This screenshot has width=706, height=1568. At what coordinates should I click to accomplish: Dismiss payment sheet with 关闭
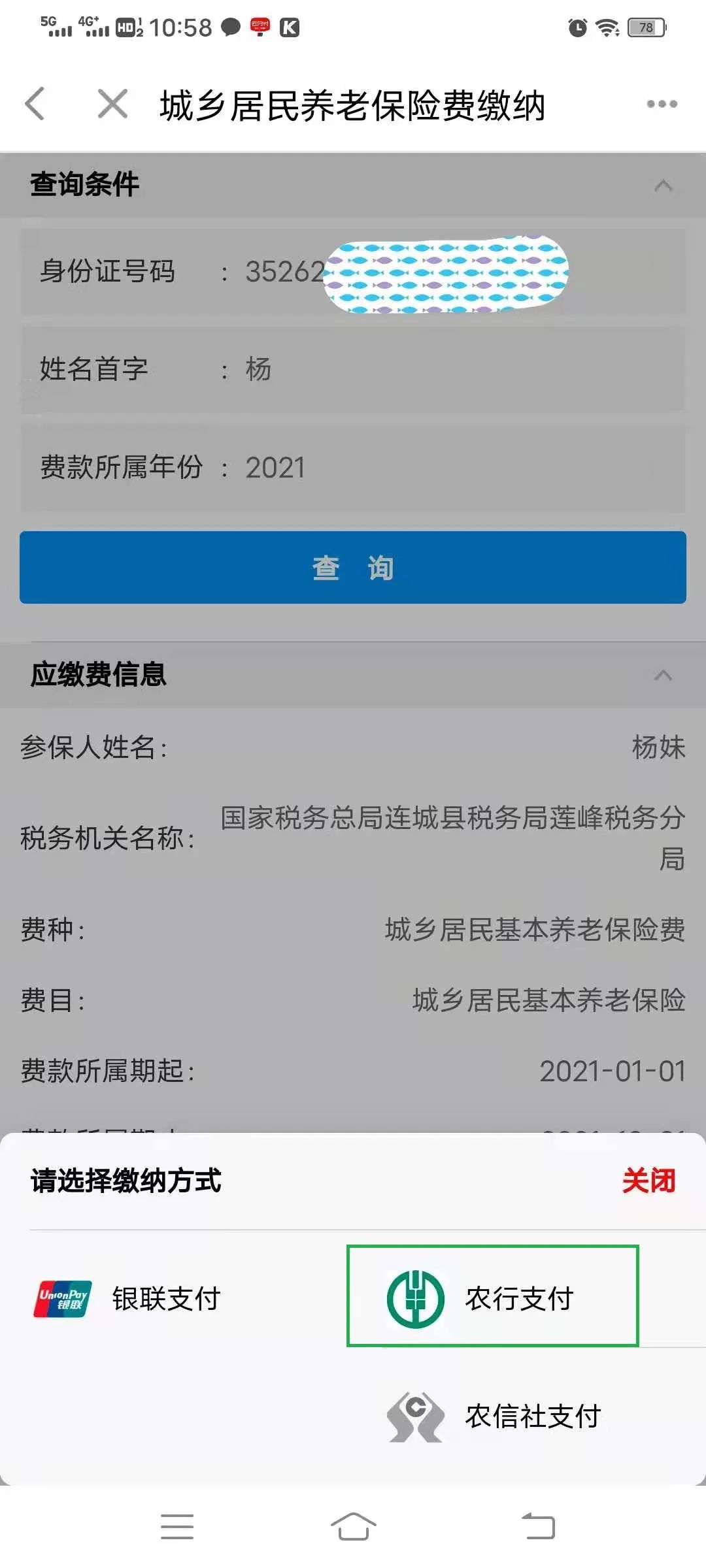[648, 1181]
